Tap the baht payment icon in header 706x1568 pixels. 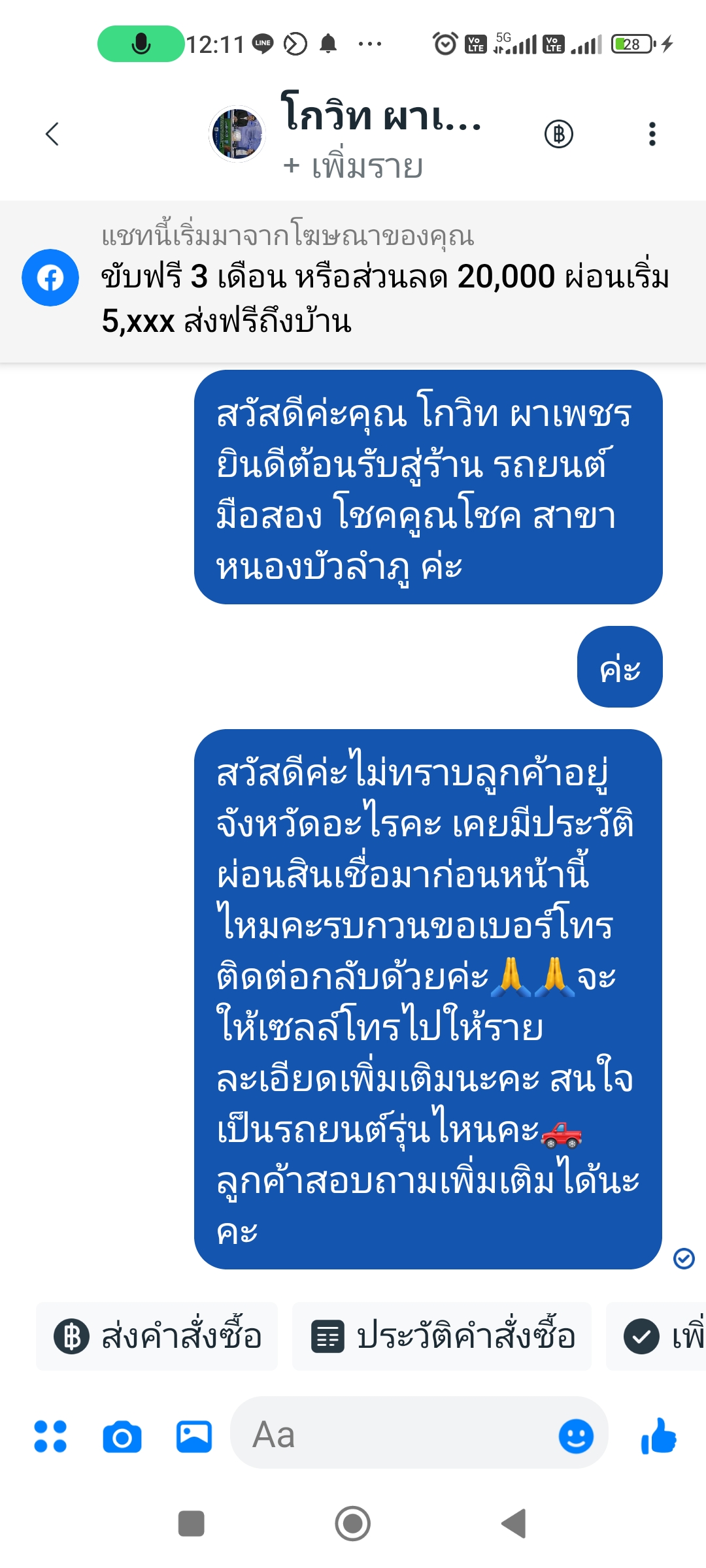tap(559, 134)
